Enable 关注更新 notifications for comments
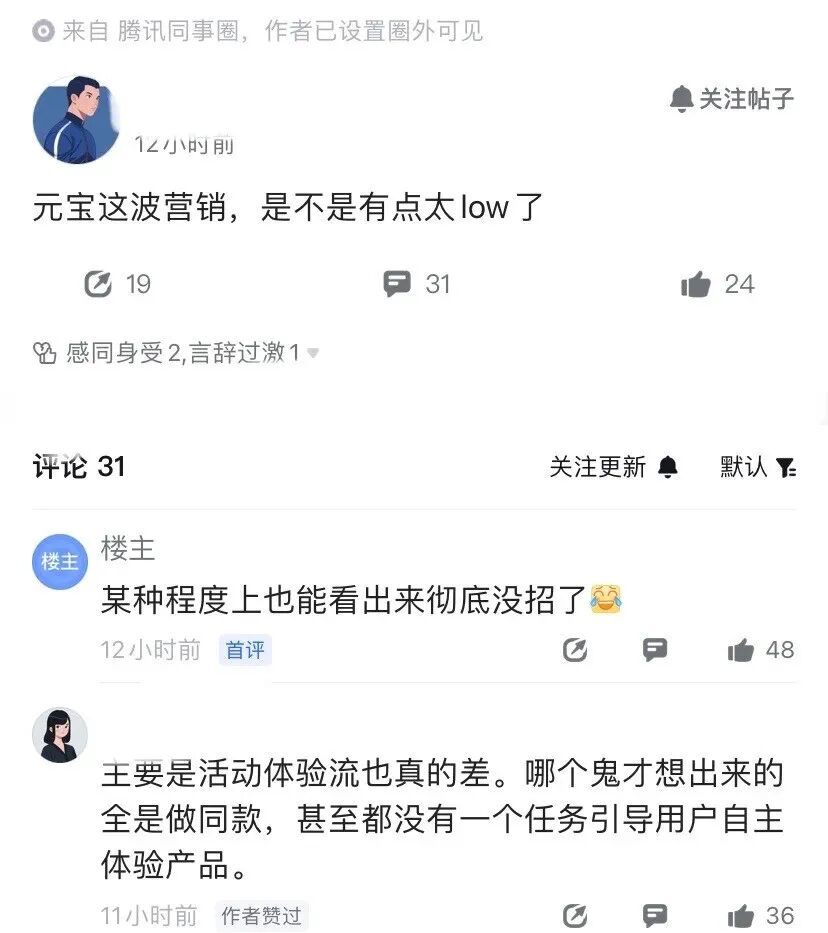The image size is (828, 933). [613, 466]
